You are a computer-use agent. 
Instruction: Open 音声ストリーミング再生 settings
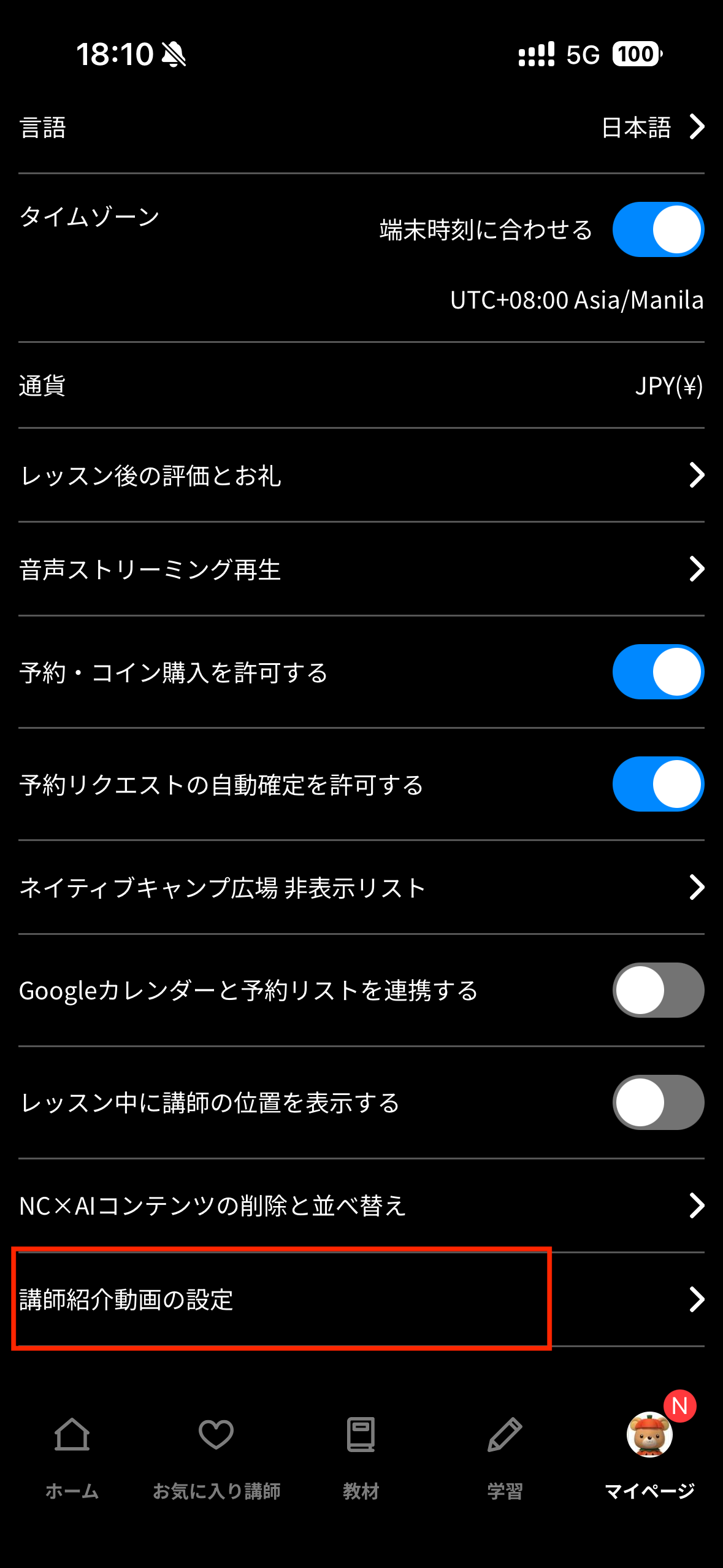pos(361,569)
